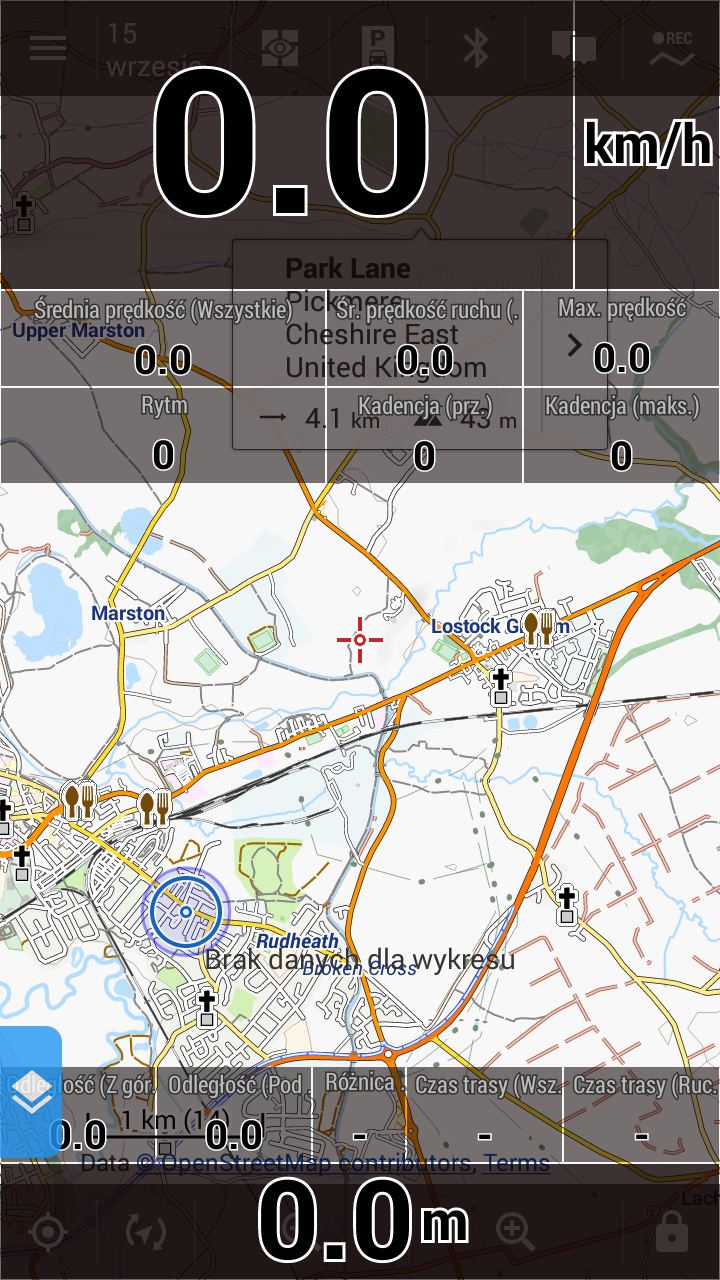
Task: Tap the geocaching eye icon in top bar
Action: click(279, 47)
